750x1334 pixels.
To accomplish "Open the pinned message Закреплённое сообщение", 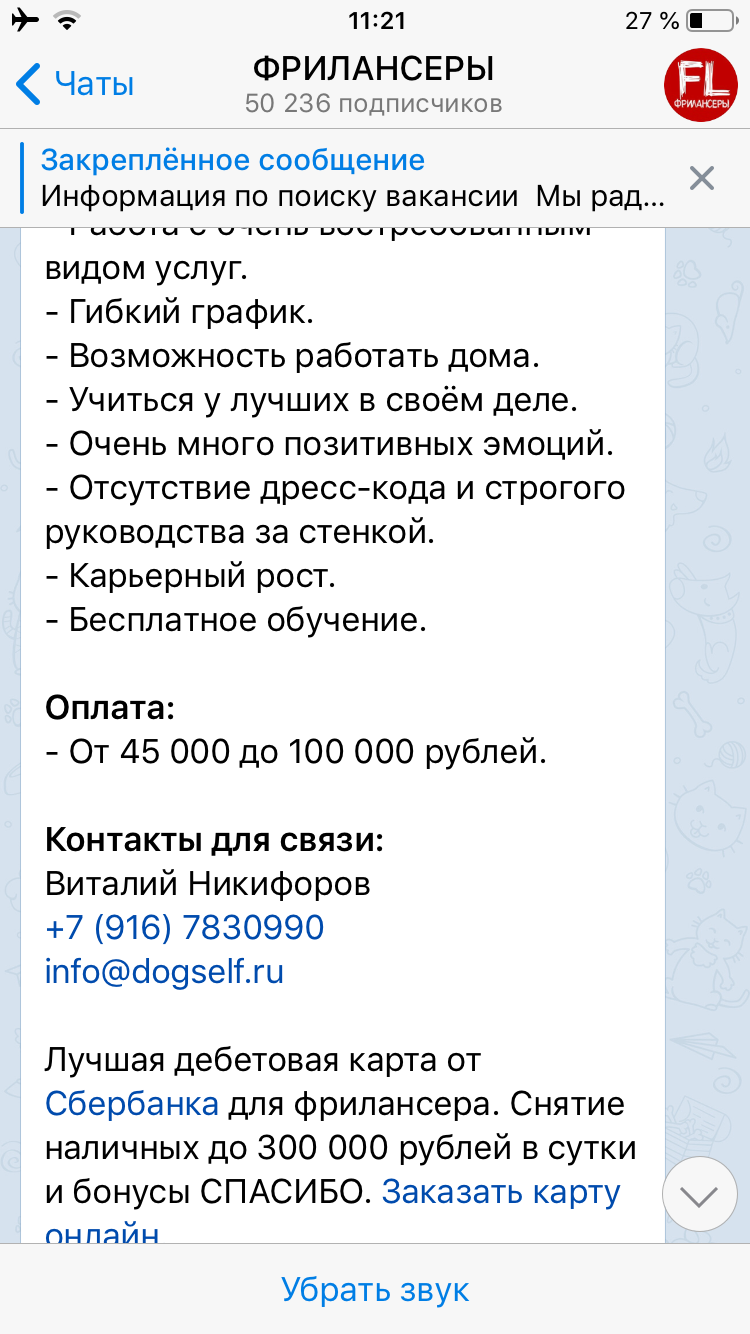I will pos(352,178).
